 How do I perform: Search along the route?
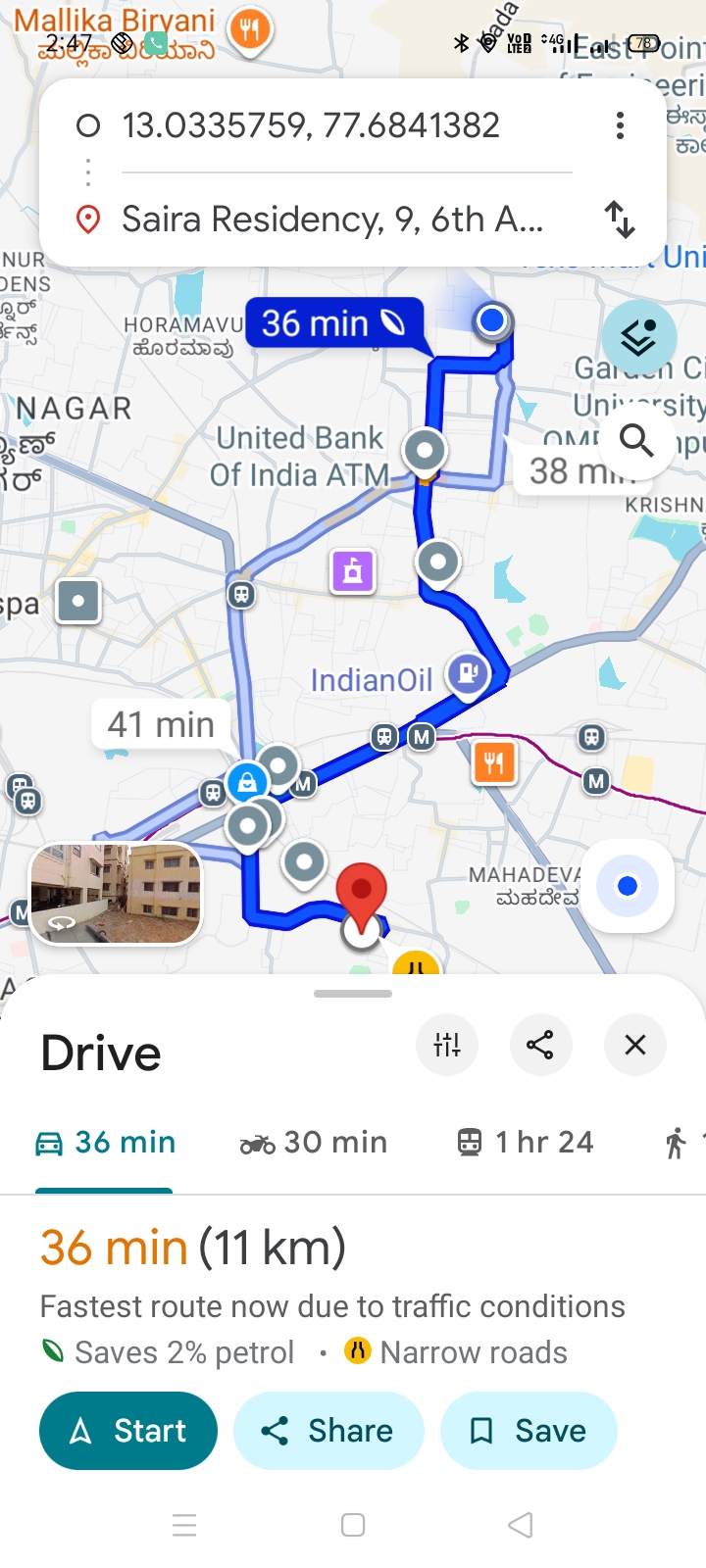636,441
